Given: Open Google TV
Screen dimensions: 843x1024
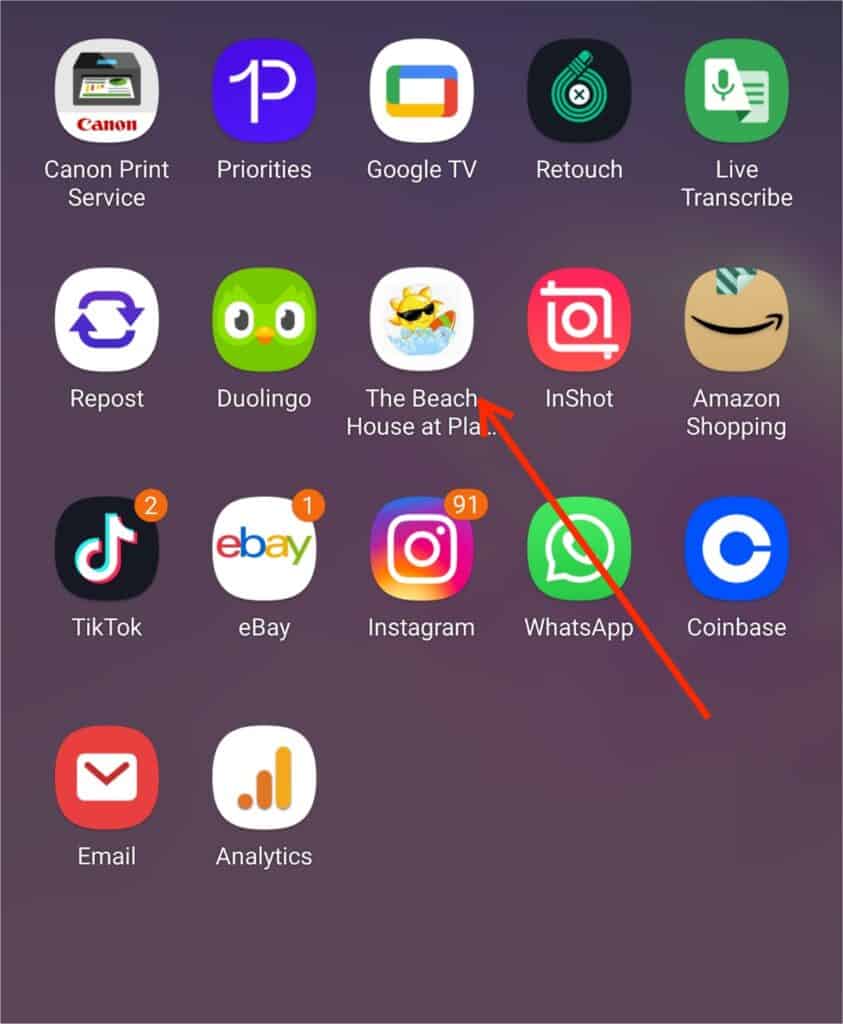Looking at the screenshot, I should tap(421, 91).
